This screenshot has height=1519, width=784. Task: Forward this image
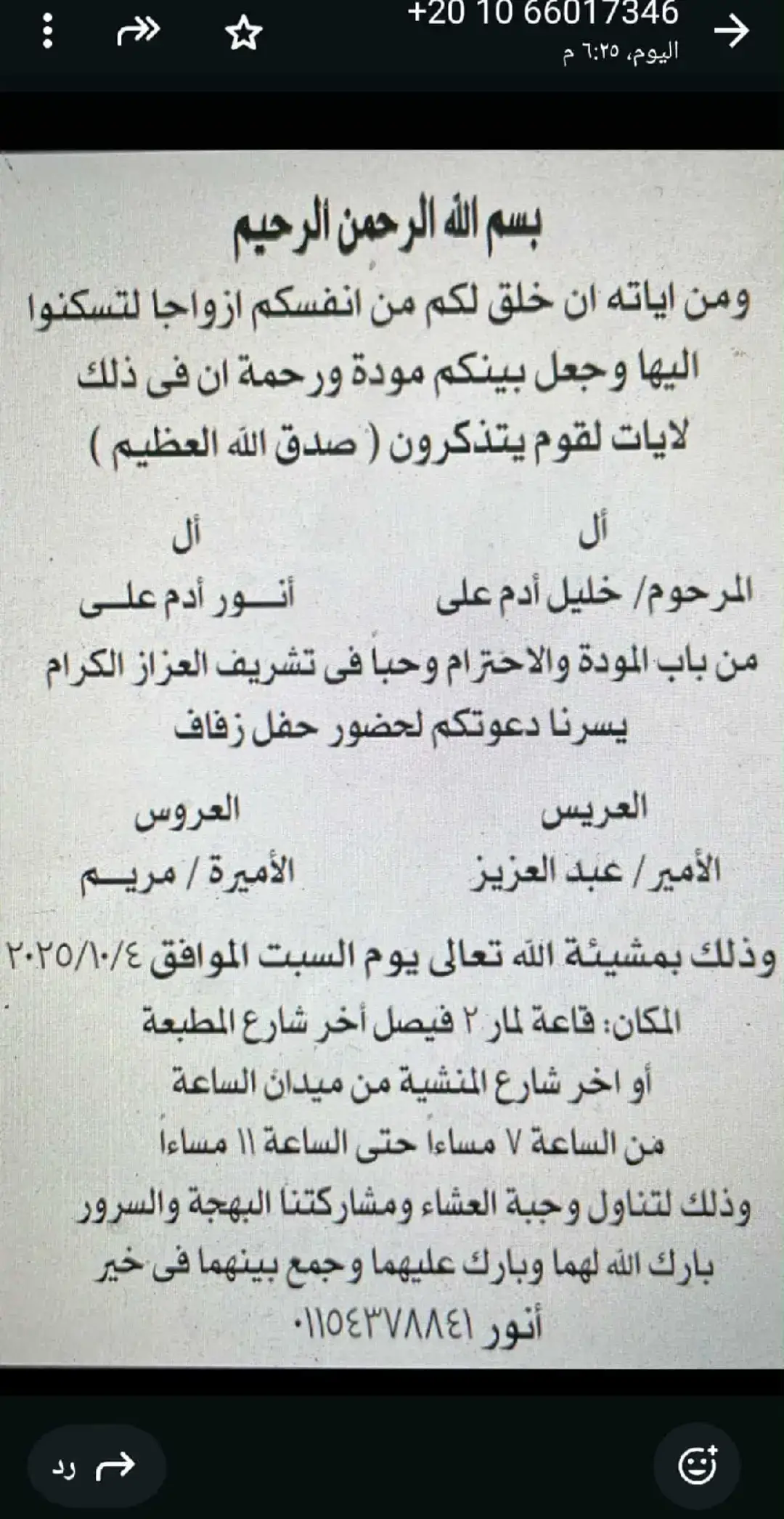tap(138, 32)
